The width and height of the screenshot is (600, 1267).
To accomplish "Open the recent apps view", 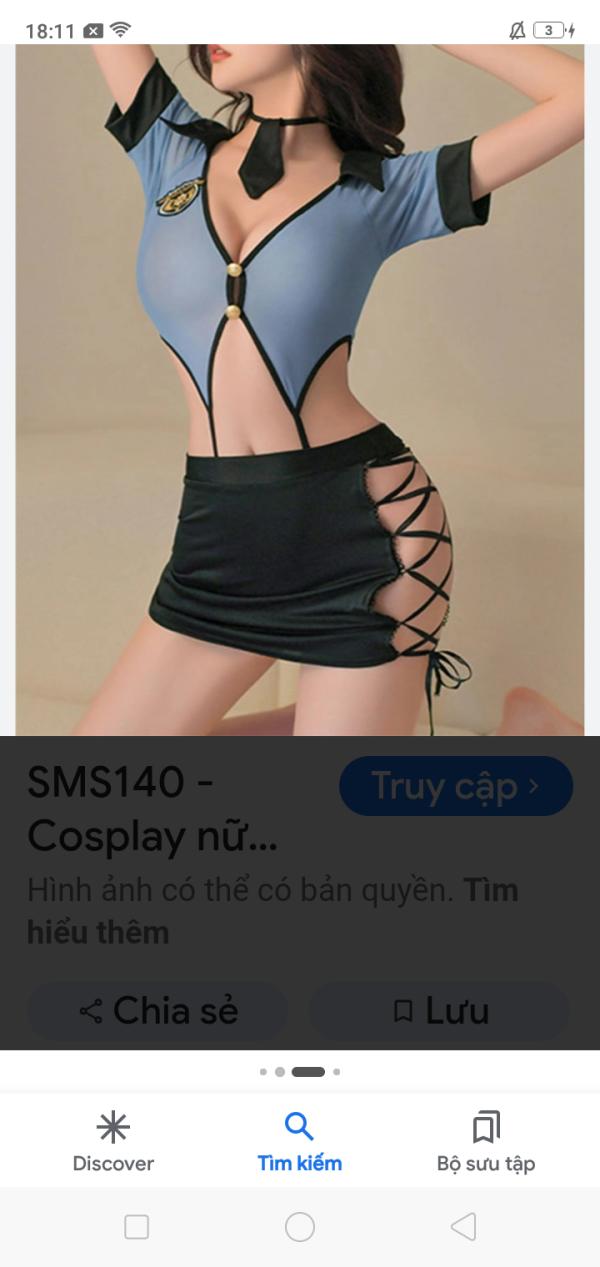I will [x=136, y=1226].
